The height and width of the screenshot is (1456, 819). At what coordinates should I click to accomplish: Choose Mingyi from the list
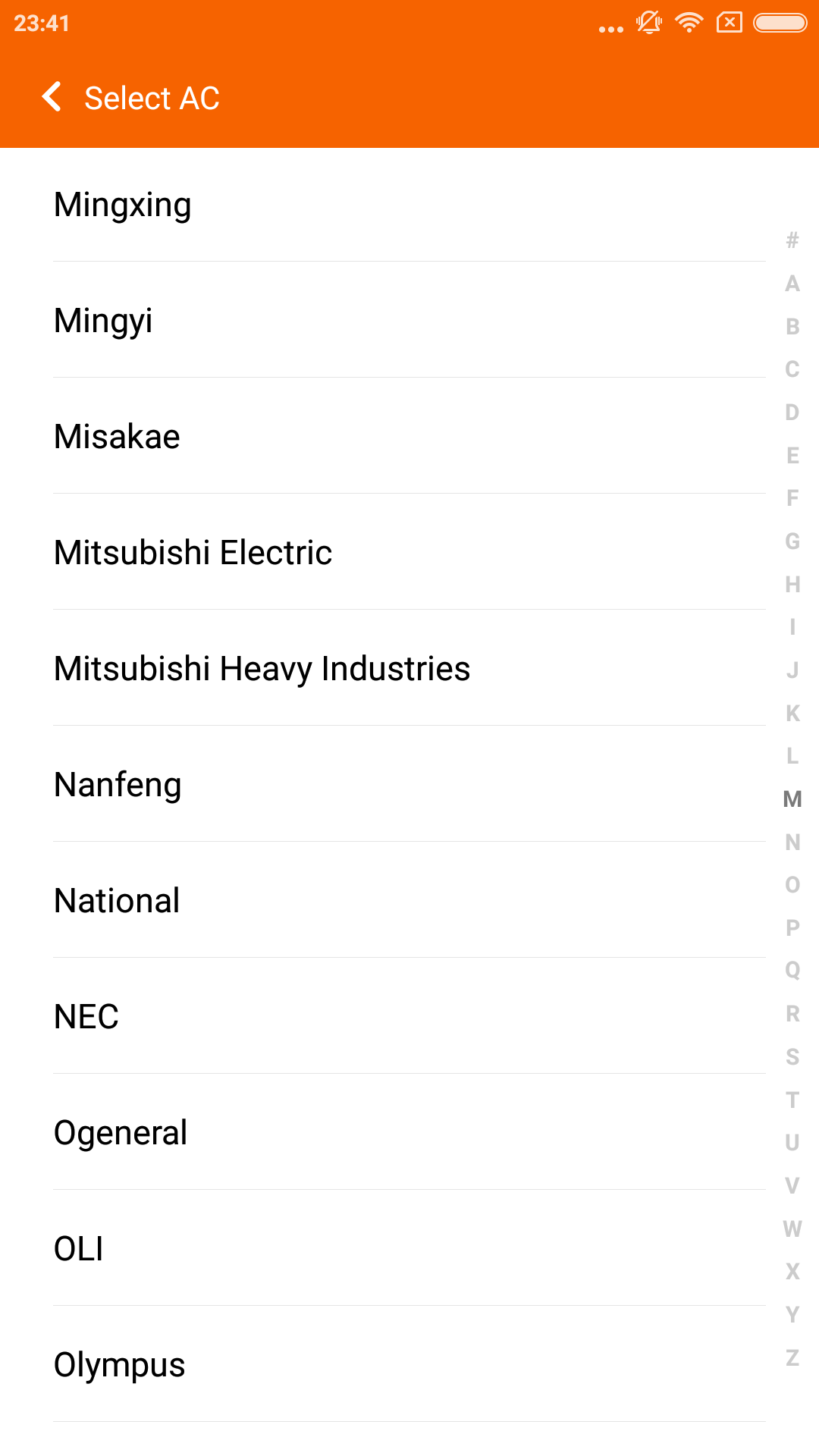(x=409, y=320)
